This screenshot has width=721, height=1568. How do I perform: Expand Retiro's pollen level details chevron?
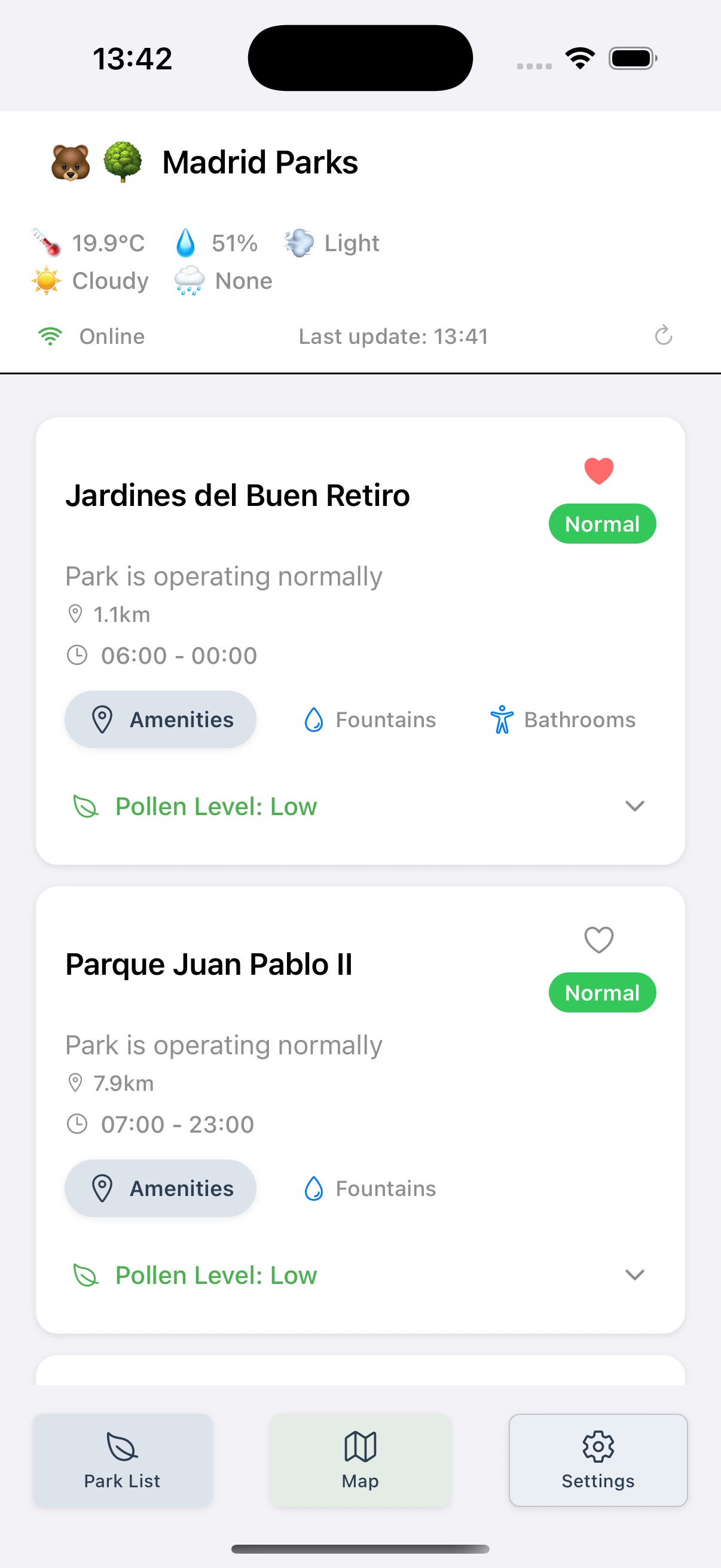(634, 806)
